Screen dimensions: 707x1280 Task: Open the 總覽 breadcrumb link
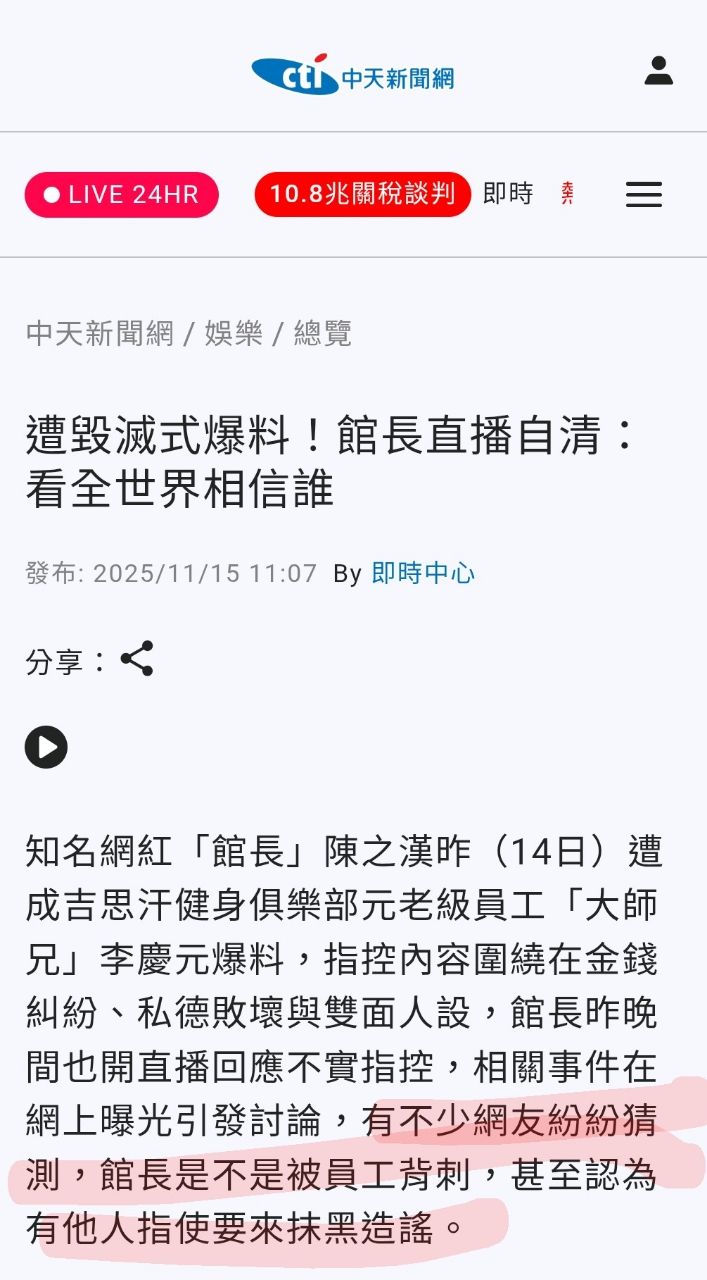[x=322, y=333]
